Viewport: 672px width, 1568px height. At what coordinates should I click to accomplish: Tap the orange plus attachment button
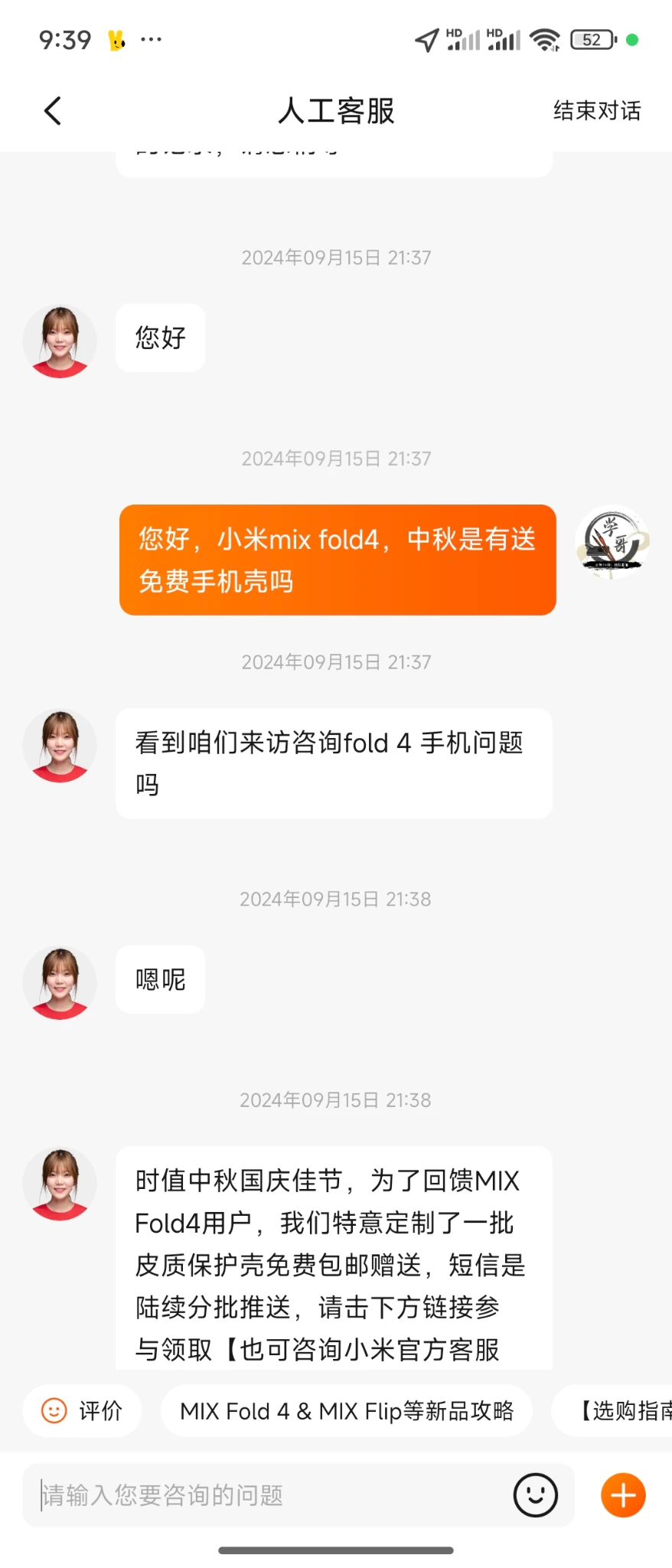623,1494
